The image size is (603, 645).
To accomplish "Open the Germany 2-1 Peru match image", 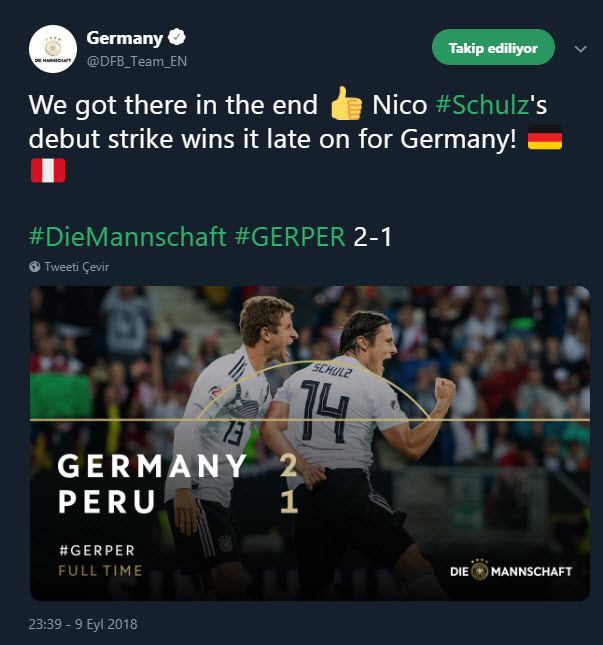I will pos(309,443).
